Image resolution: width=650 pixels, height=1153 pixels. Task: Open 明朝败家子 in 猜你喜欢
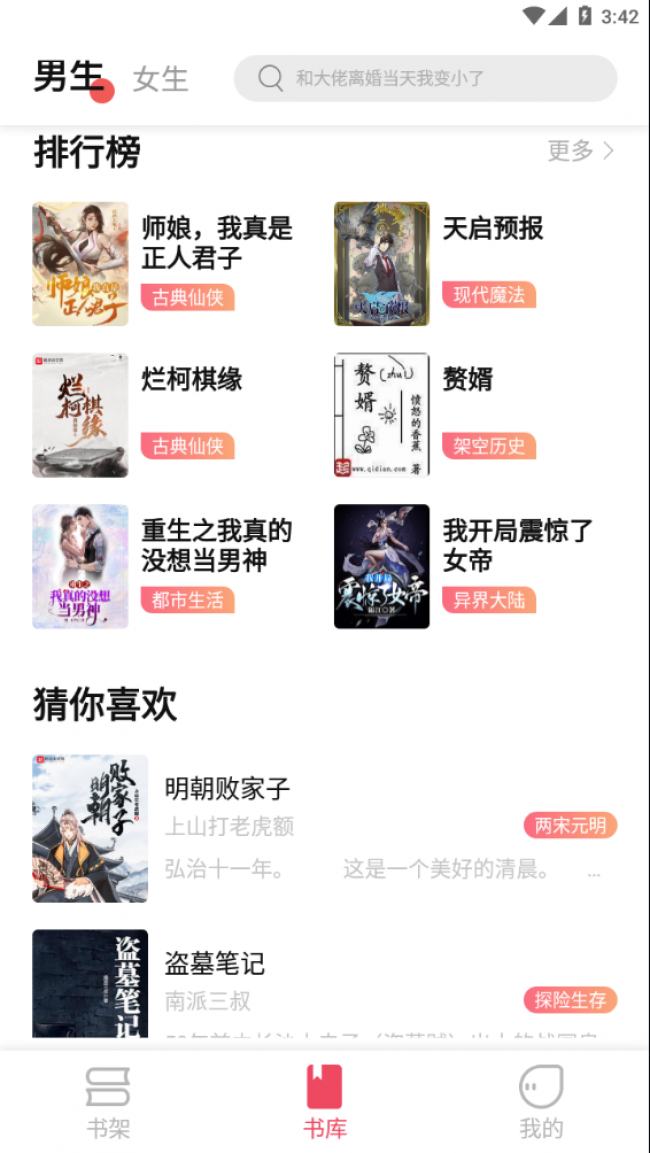click(325, 829)
